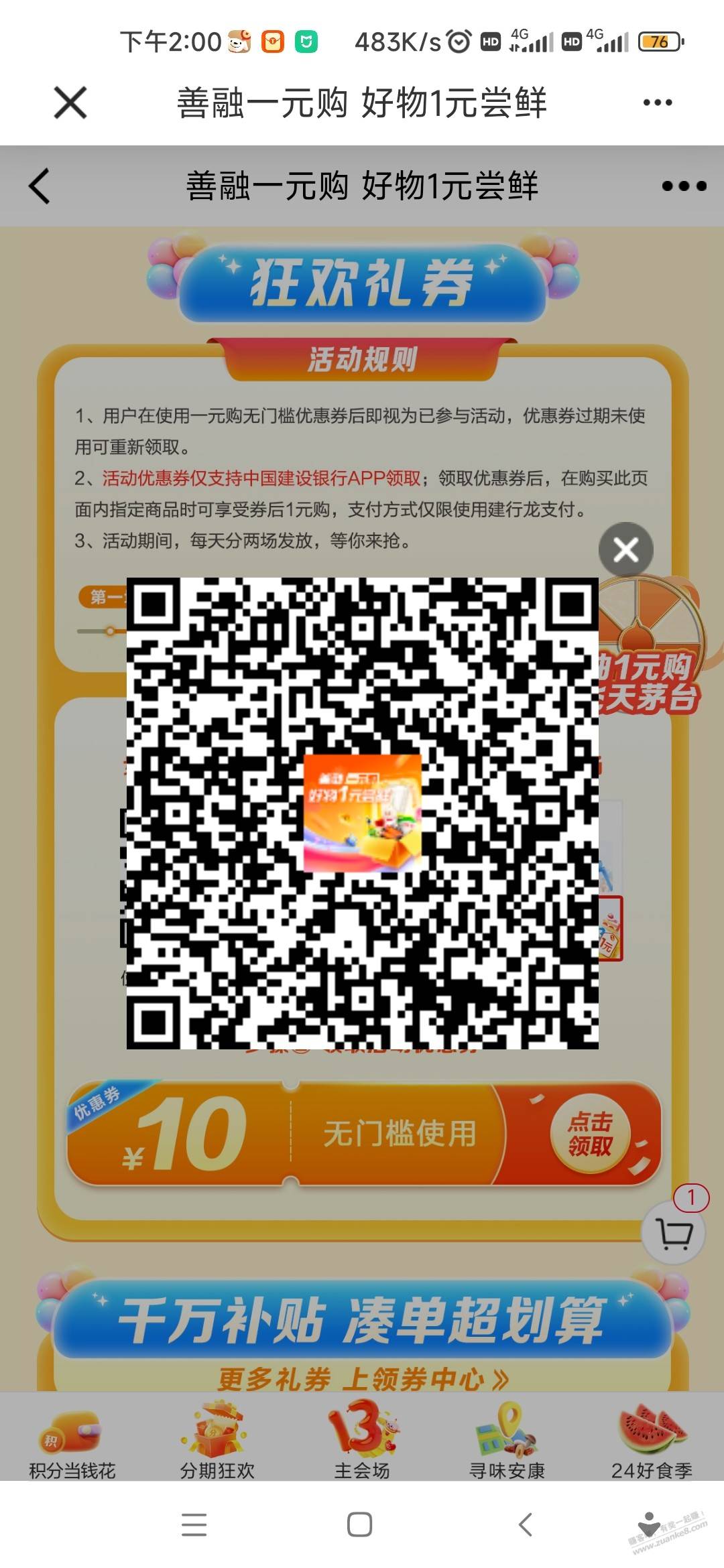
Task: Dismiss the QR code popup
Action: point(625,550)
